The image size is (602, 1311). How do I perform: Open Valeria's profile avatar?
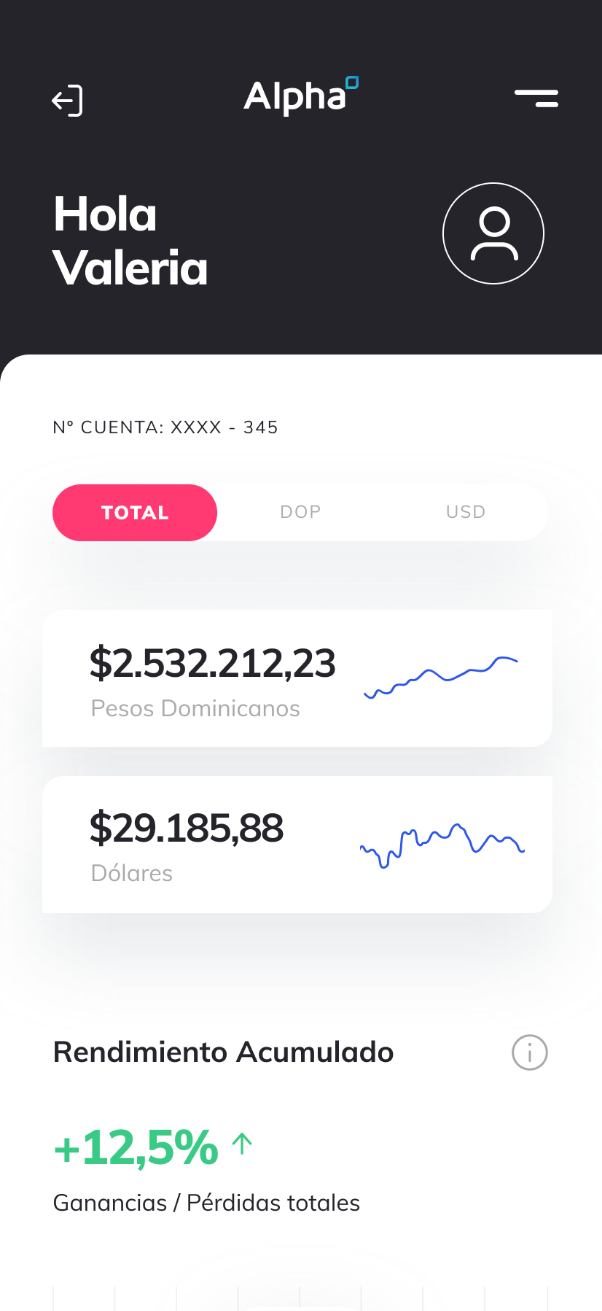point(493,234)
